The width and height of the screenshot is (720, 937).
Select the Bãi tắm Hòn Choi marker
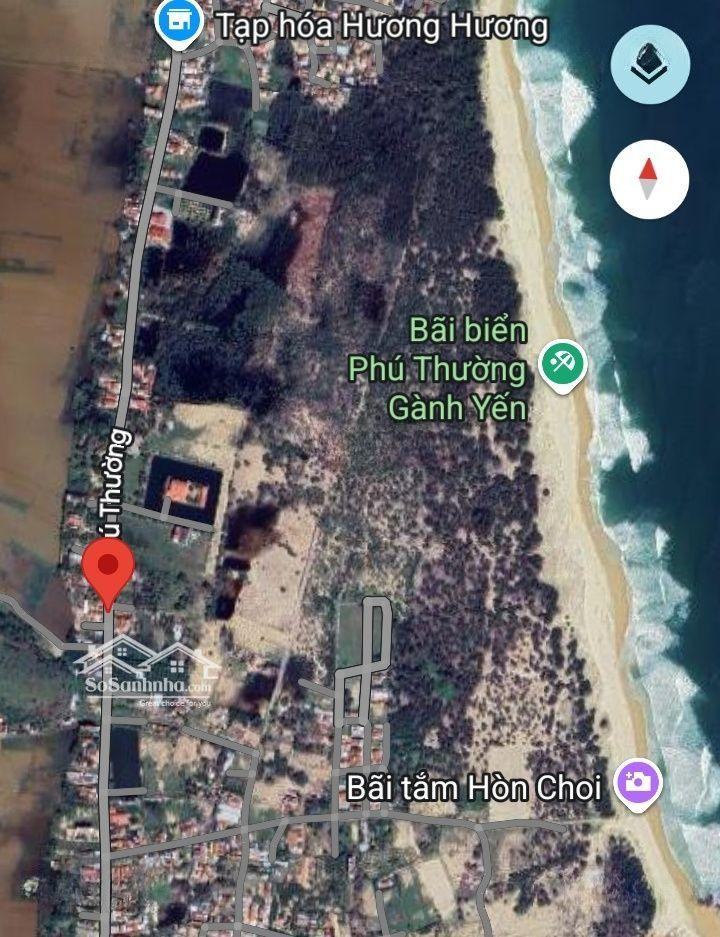(637, 782)
